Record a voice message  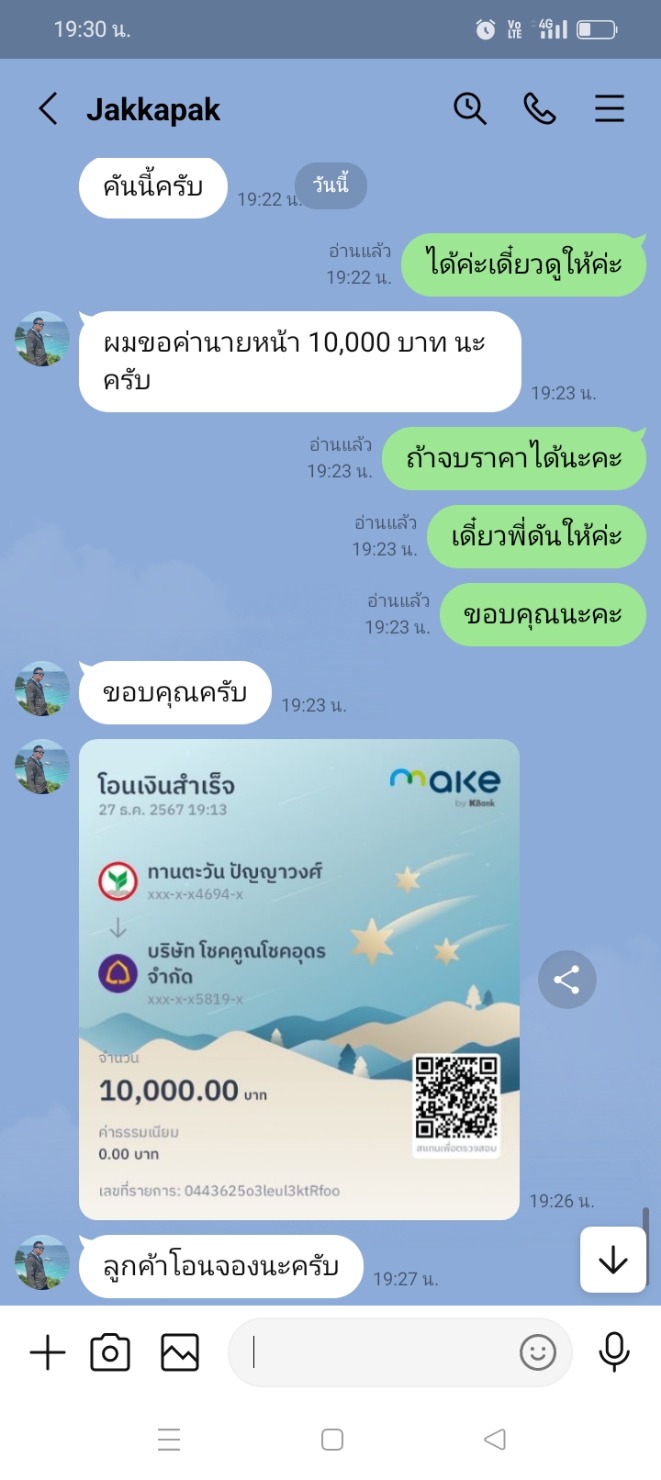click(x=614, y=1353)
